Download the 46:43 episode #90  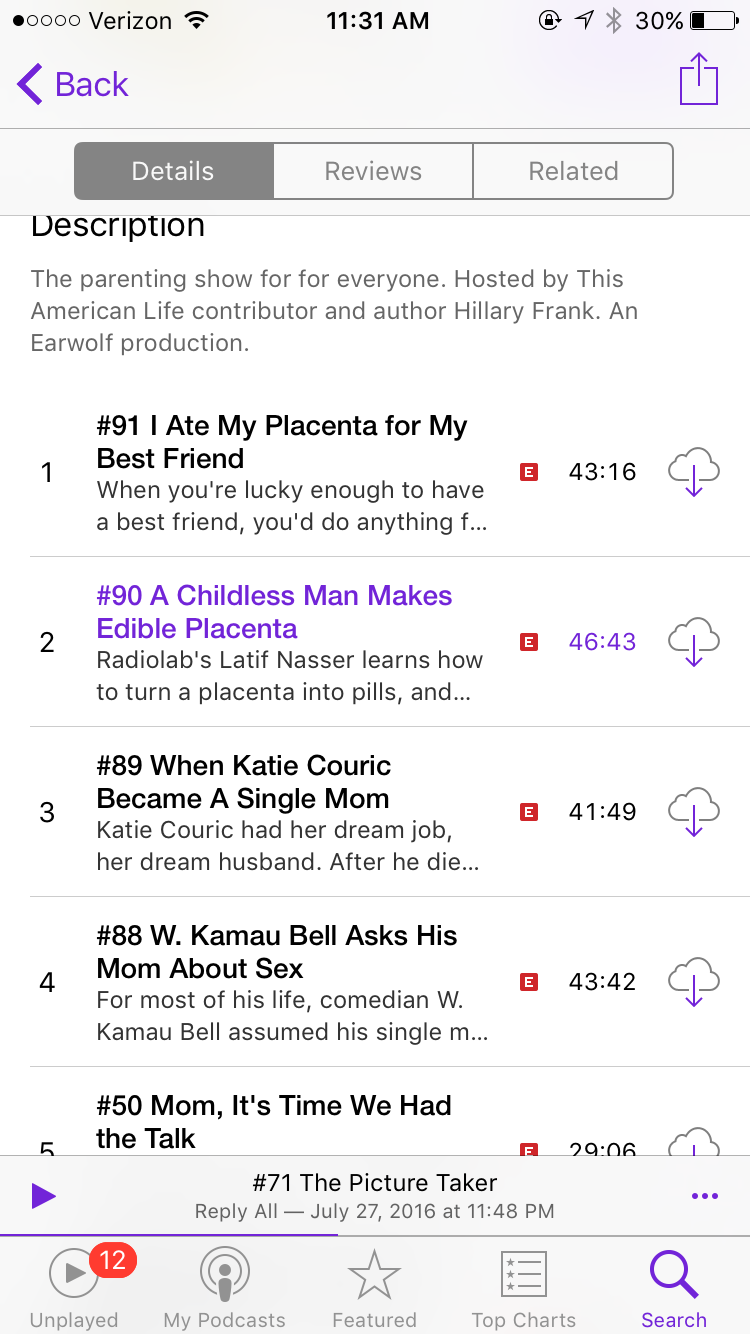pos(693,642)
